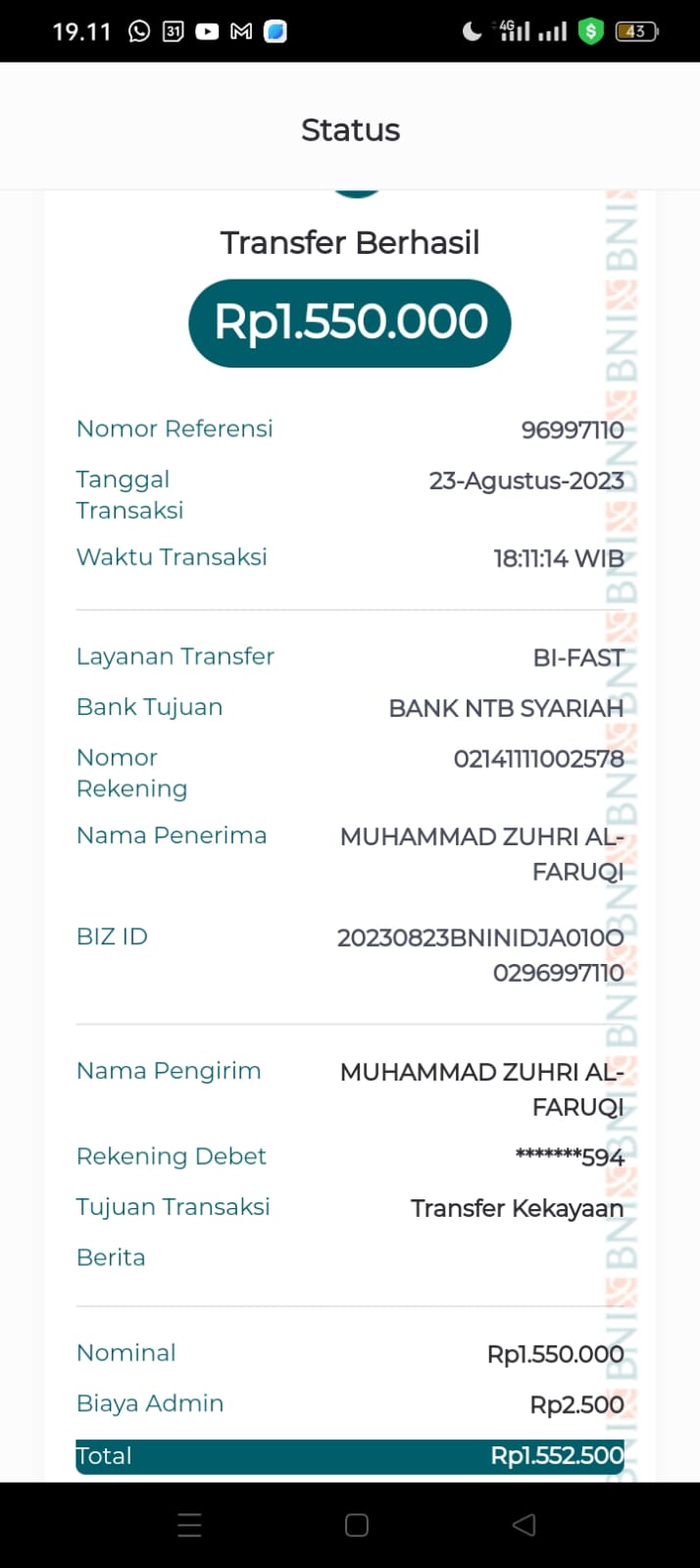This screenshot has width=700, height=1568.
Task: Go to the home screen
Action: pos(357,1525)
